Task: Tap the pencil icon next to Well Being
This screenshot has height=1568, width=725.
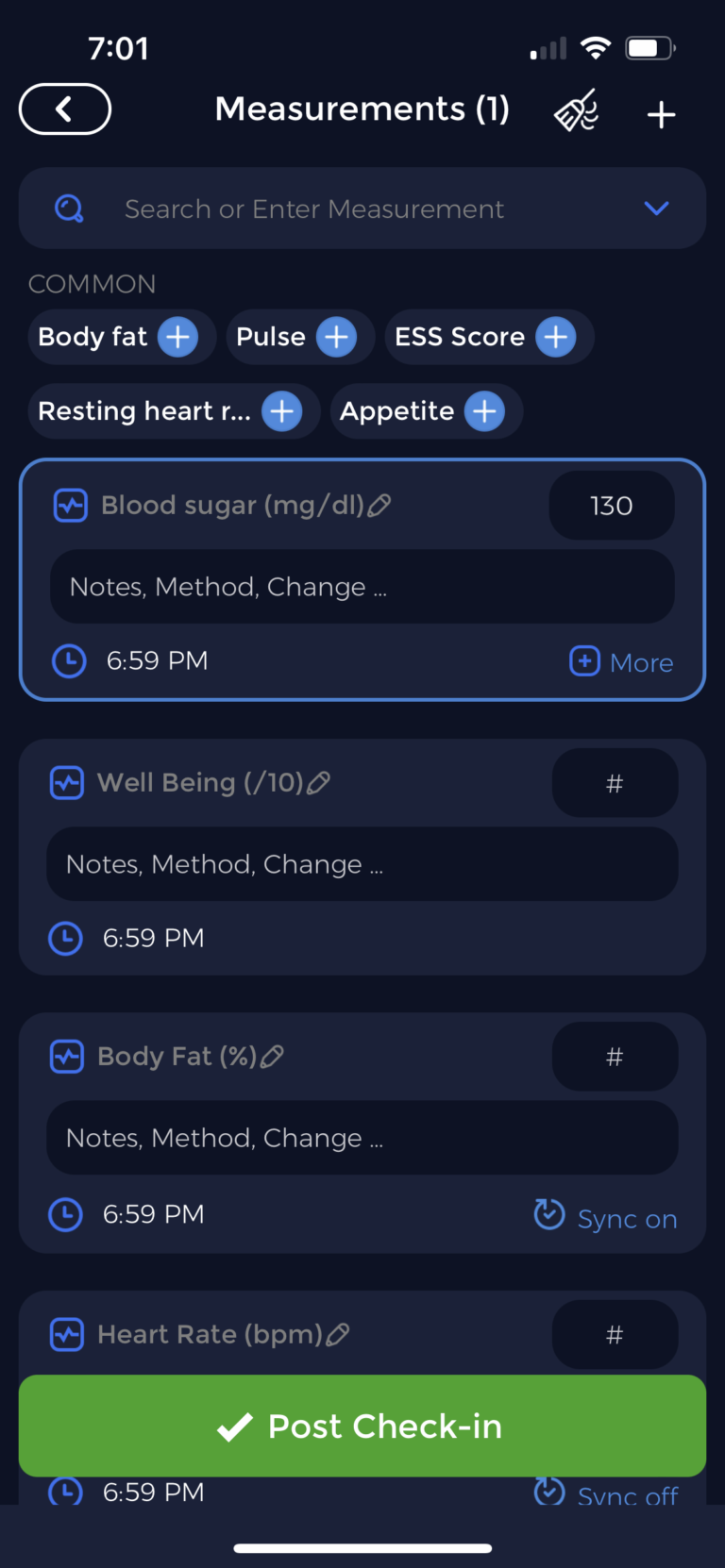Action: click(321, 782)
